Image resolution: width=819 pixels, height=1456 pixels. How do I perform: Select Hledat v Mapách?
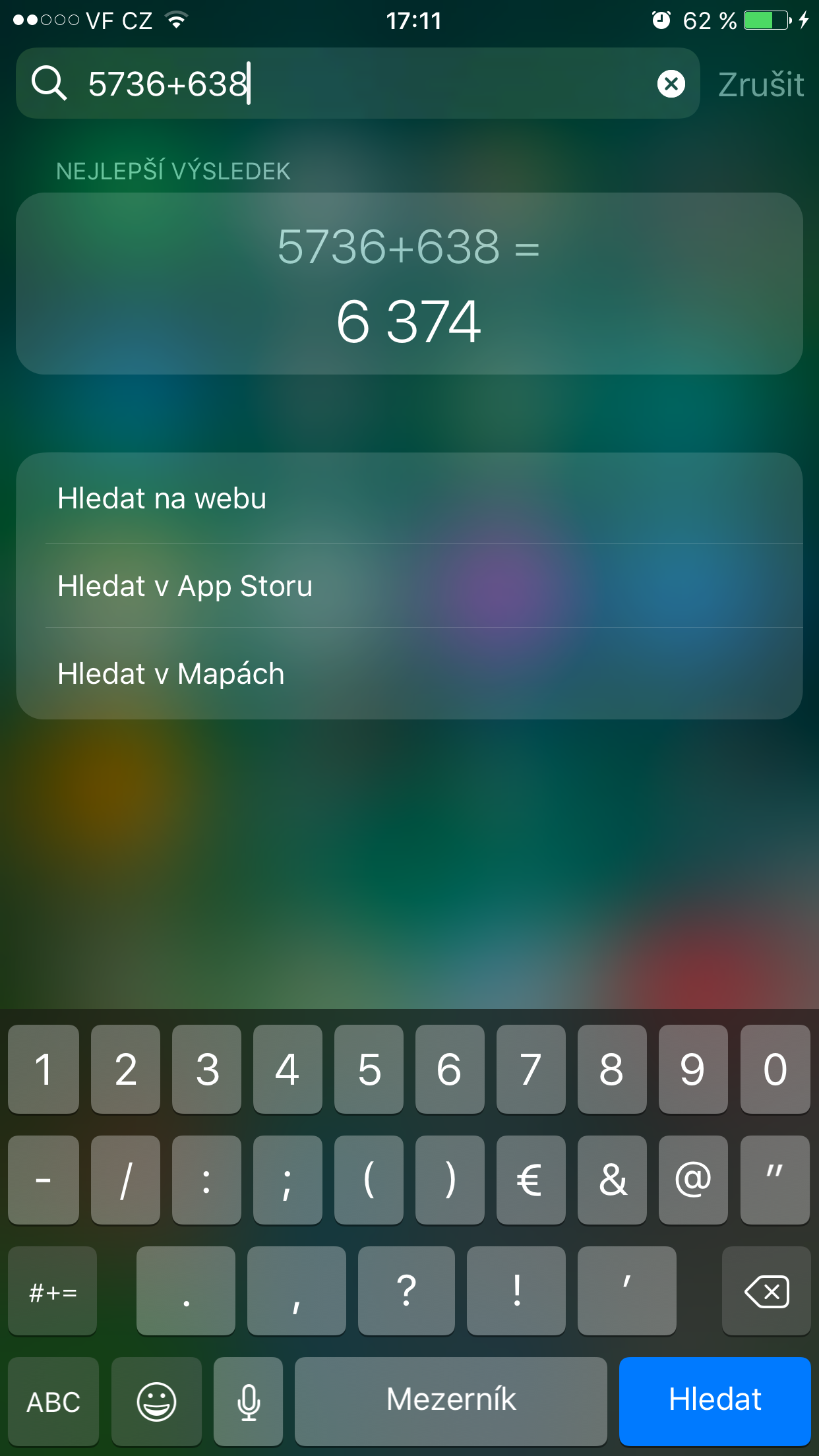[409, 674]
